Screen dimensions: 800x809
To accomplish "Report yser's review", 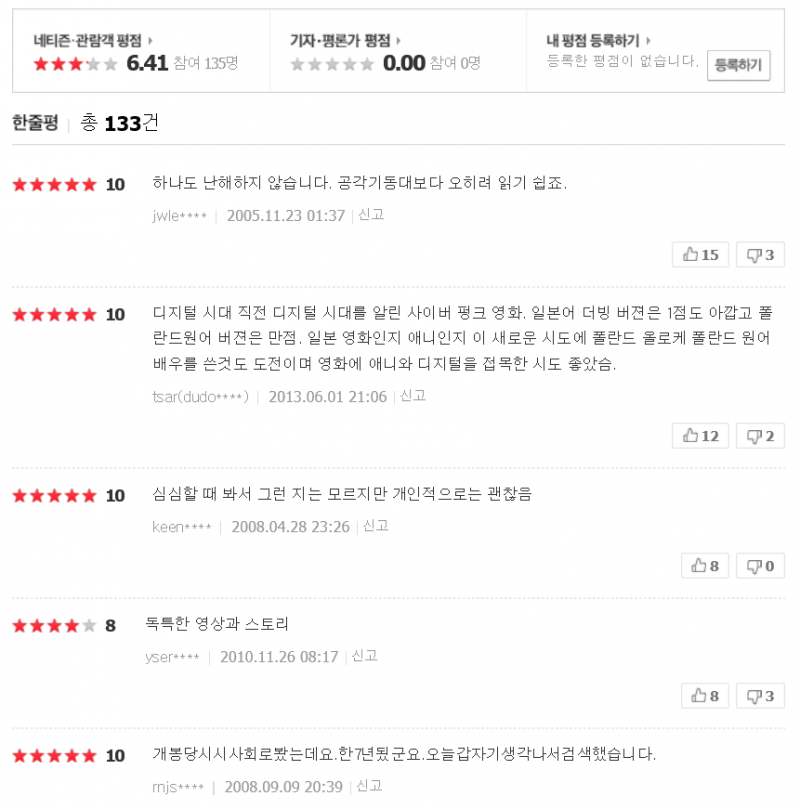I will pyautogui.click(x=365, y=656).
